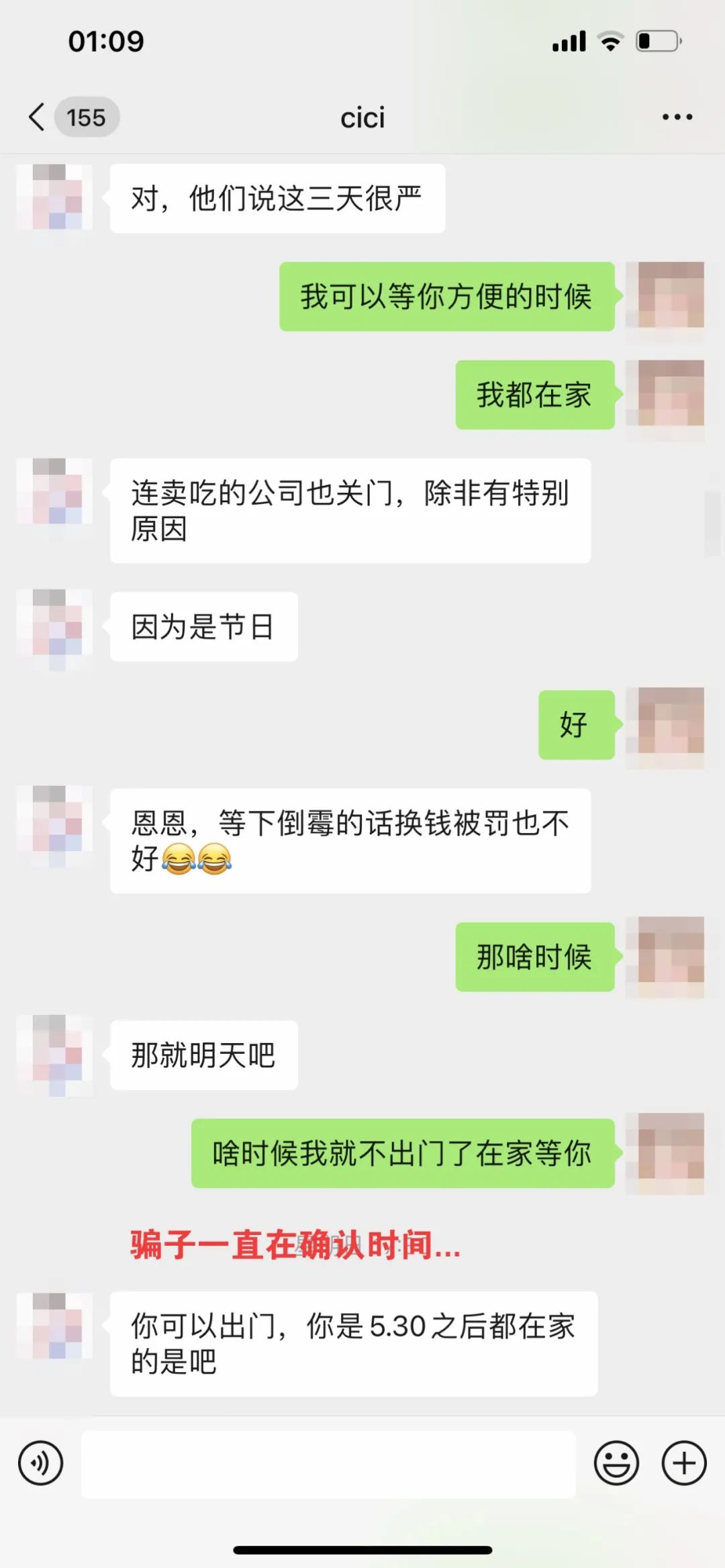The width and height of the screenshot is (725, 1568).
Task: Tap the Wi-Fi icon in the status bar
Action: point(610,42)
